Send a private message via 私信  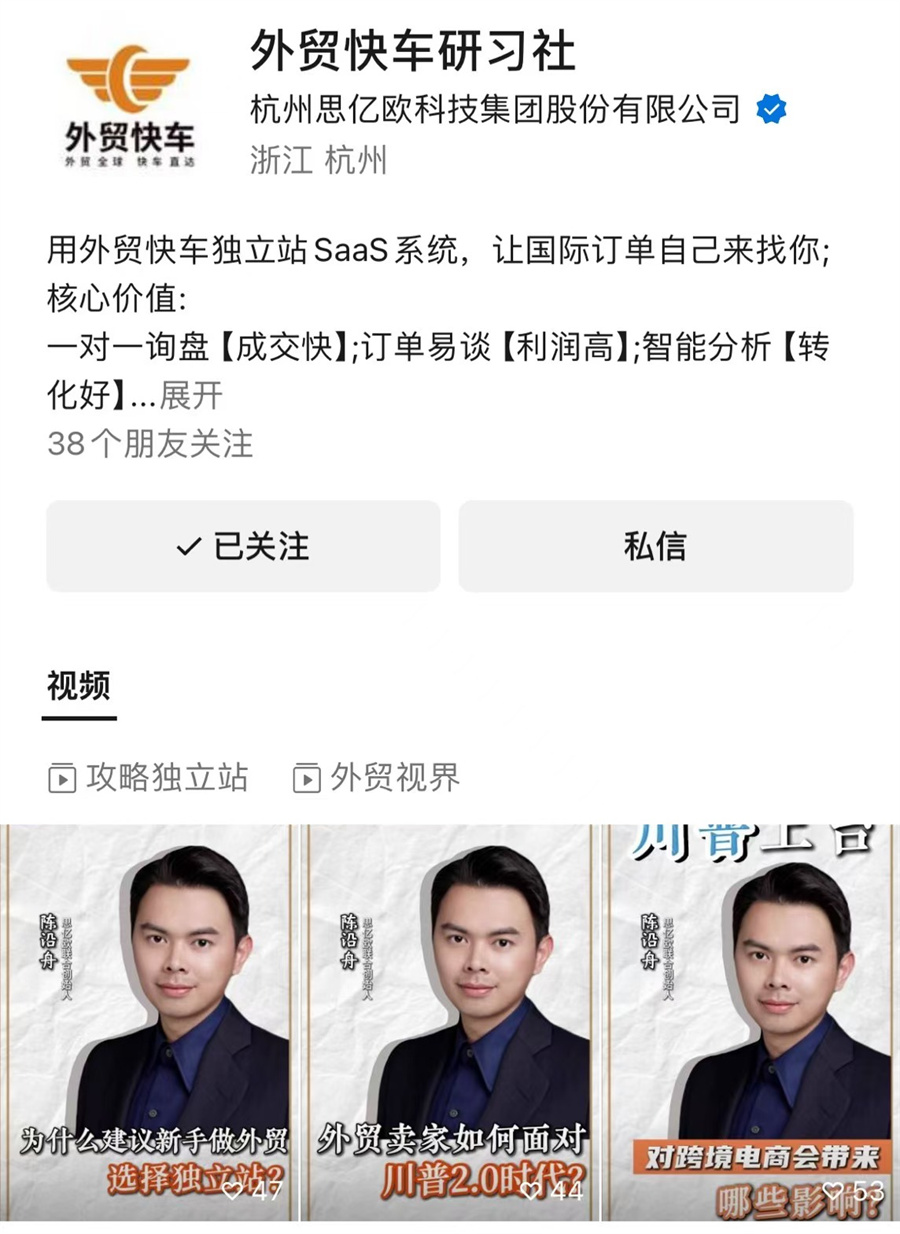(655, 547)
